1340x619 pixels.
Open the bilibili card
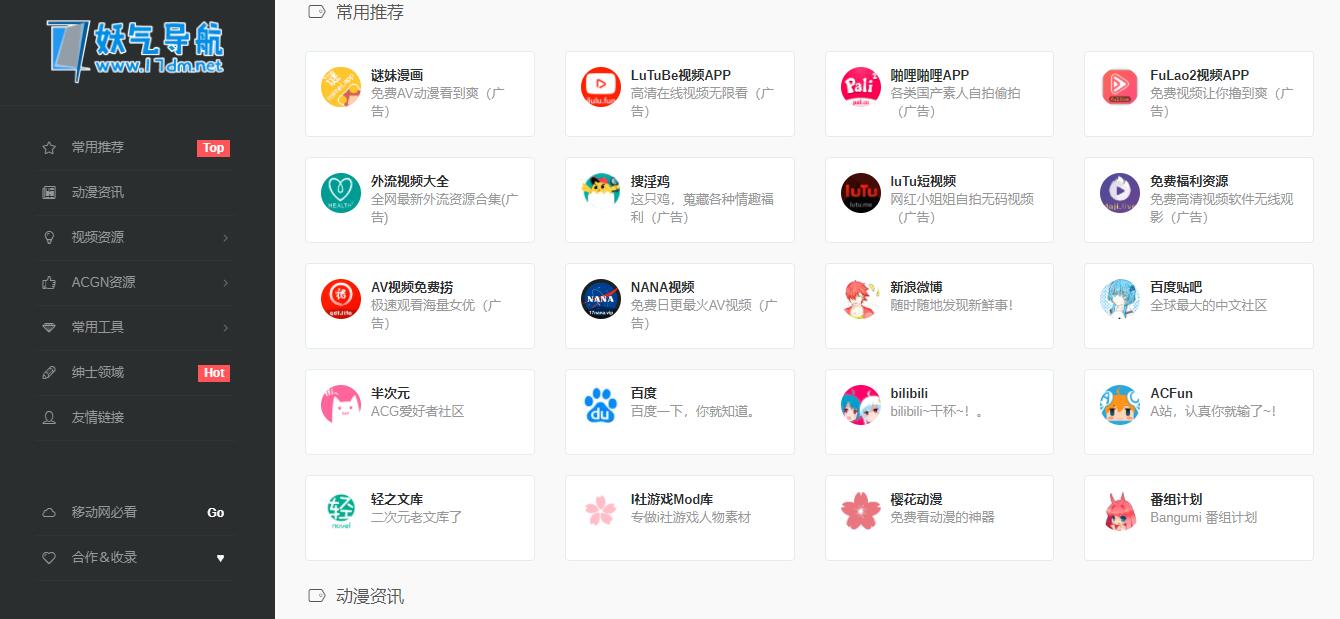[938, 412]
